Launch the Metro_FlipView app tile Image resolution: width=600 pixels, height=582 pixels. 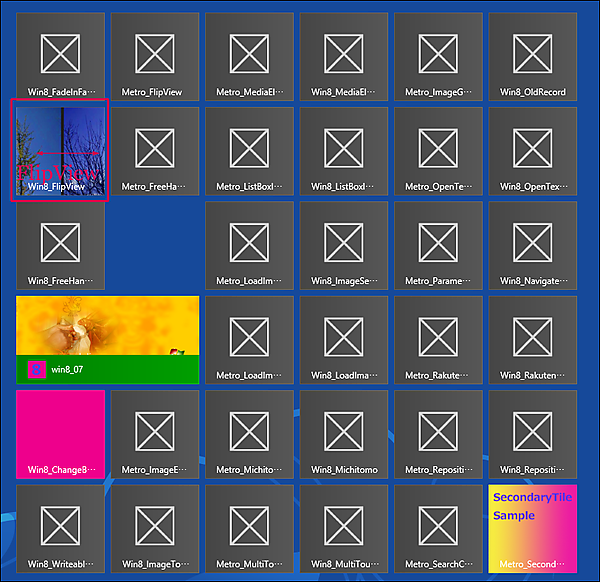pyautogui.click(x=155, y=57)
